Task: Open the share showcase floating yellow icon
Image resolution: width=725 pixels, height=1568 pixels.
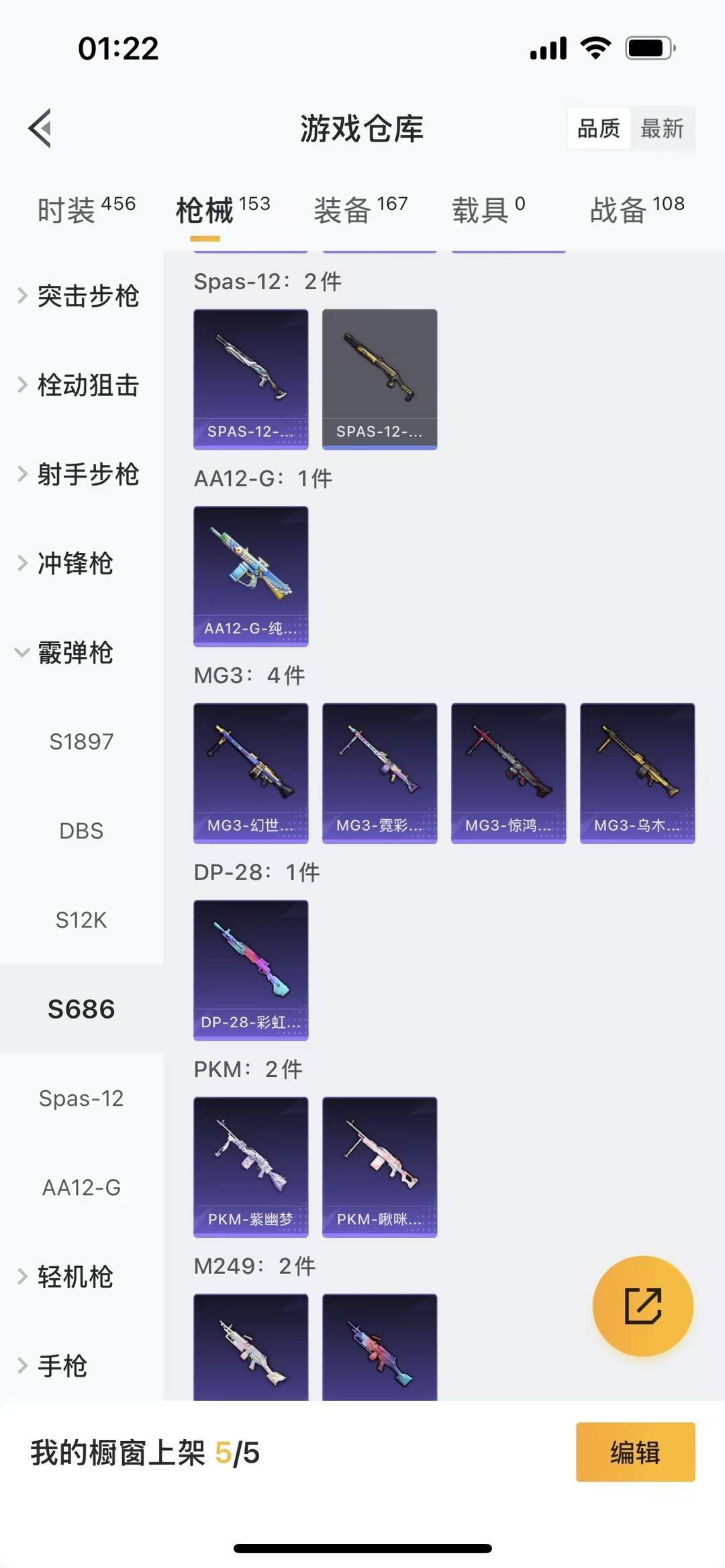Action: [x=642, y=1306]
